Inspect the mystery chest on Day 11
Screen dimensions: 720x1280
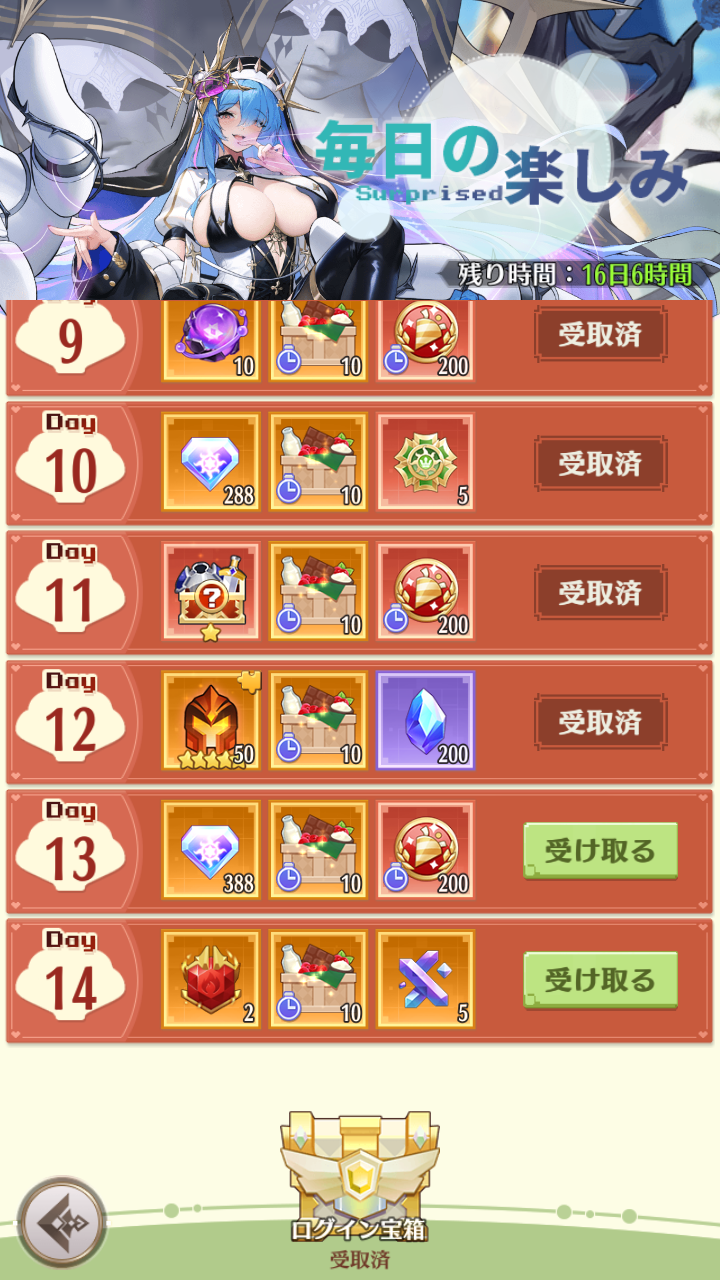point(211,592)
